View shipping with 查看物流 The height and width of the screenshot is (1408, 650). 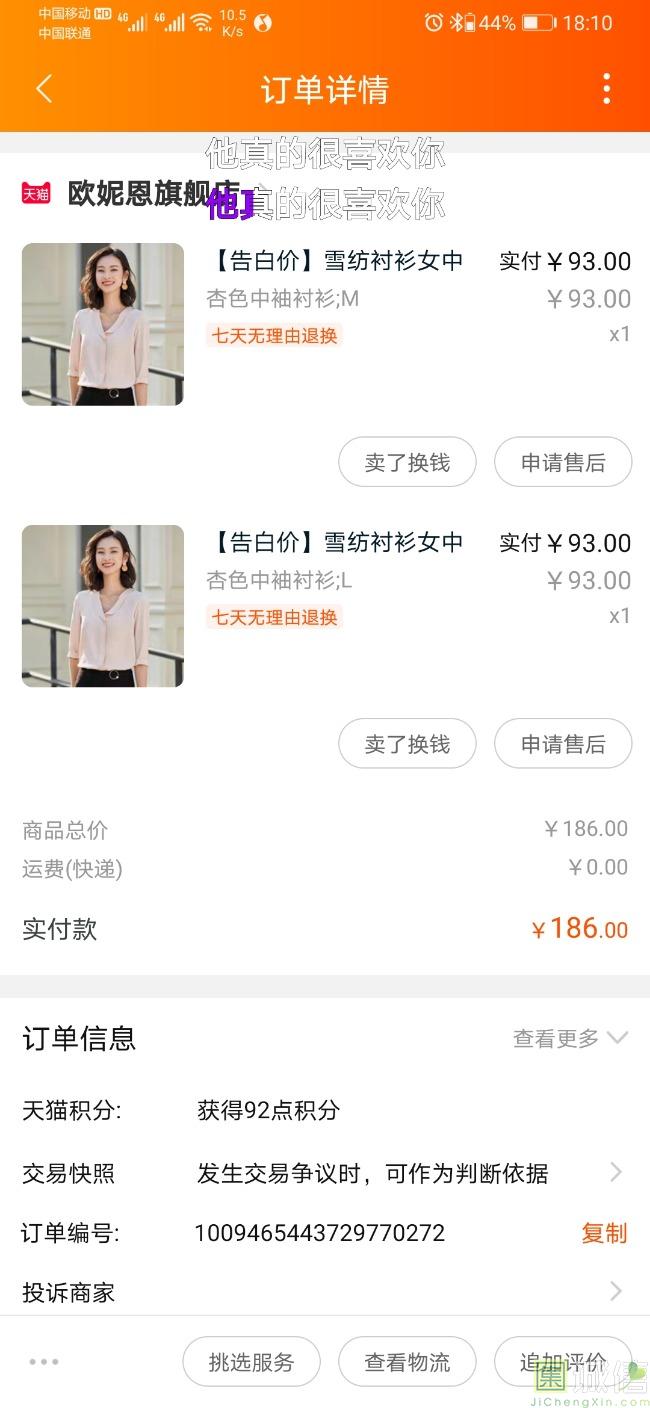pos(407,1362)
